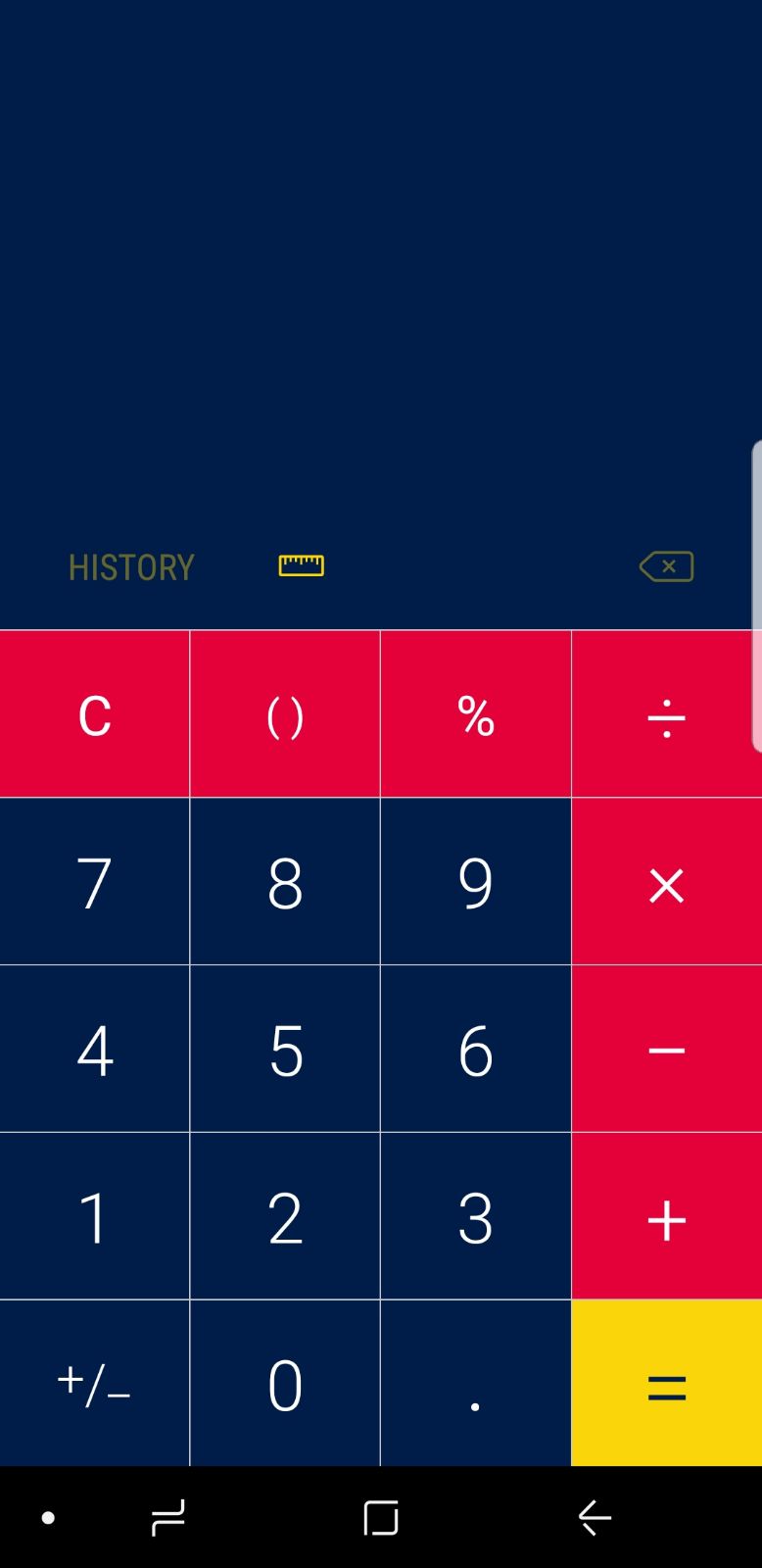Insert parentheses
The image size is (762, 1568).
click(285, 714)
